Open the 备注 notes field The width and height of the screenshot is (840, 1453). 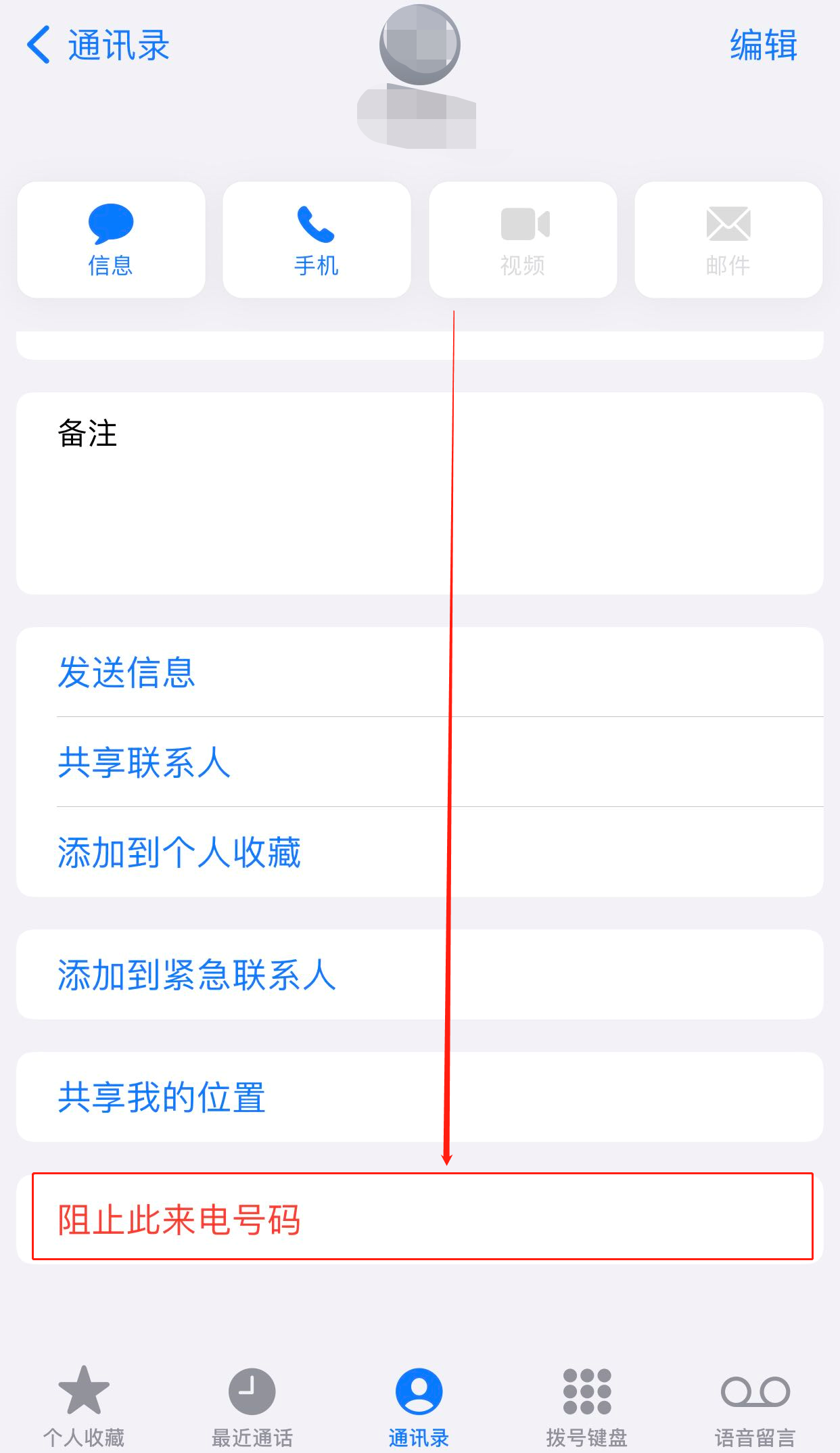pyautogui.click(x=419, y=493)
